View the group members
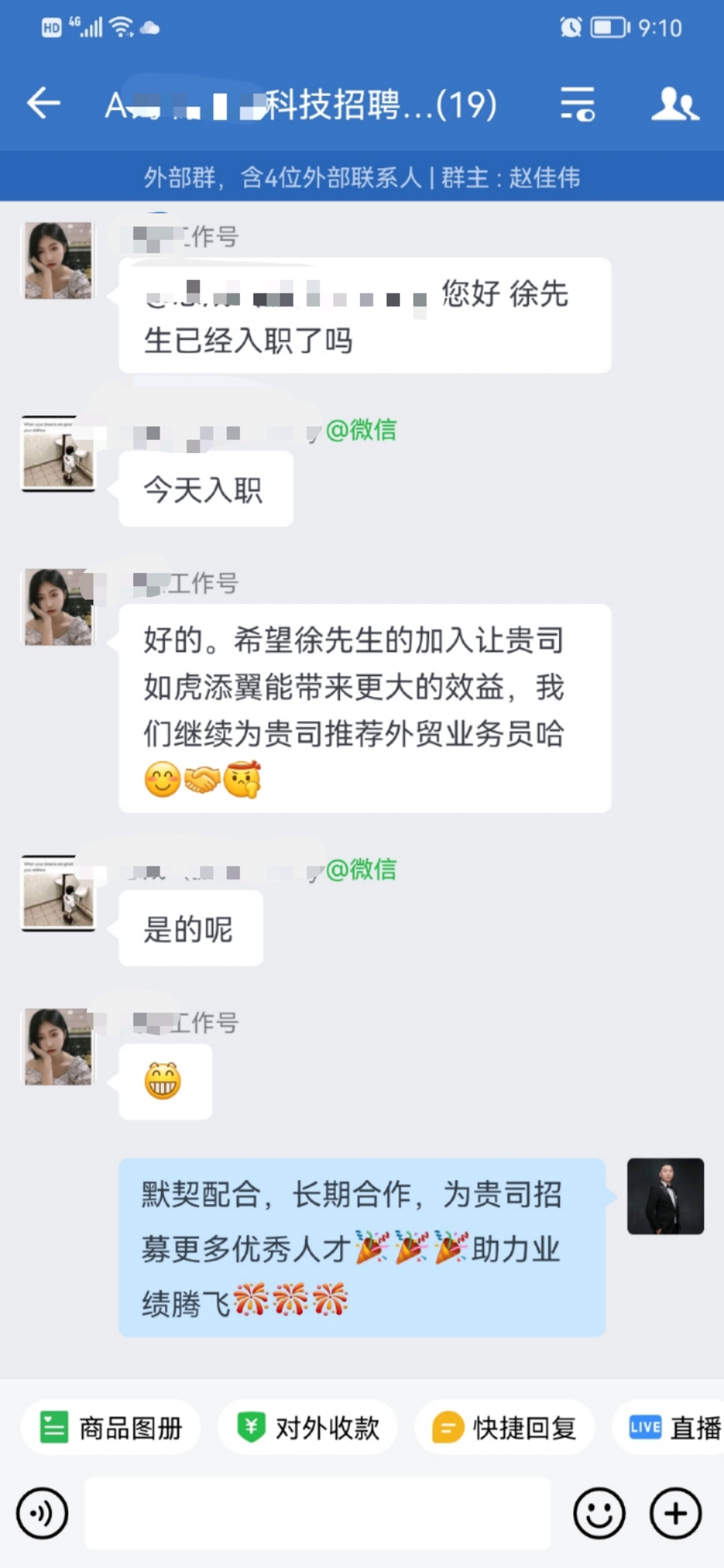Image resolution: width=724 pixels, height=1568 pixels. coord(674,104)
